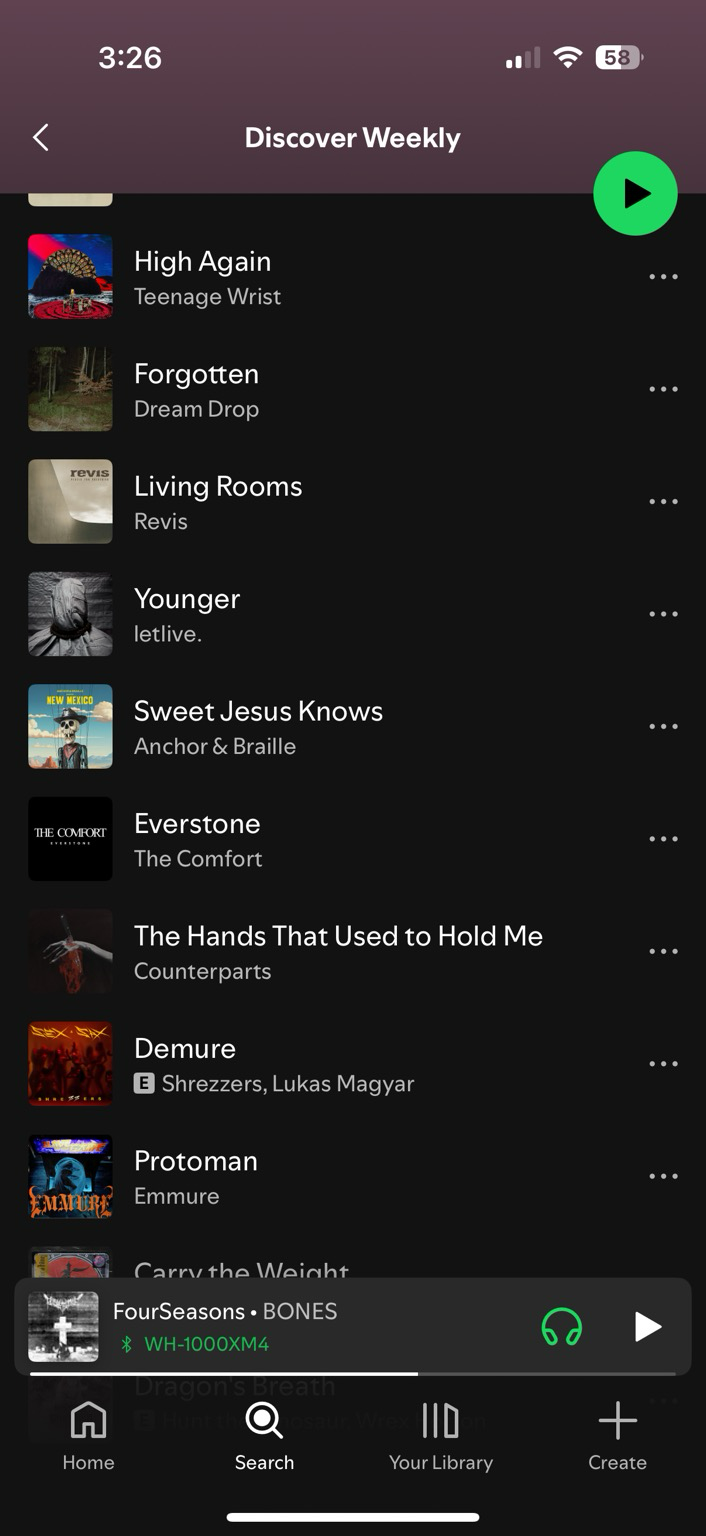706x1536 pixels.
Task: Open the more menu for Younger
Action: click(x=663, y=614)
